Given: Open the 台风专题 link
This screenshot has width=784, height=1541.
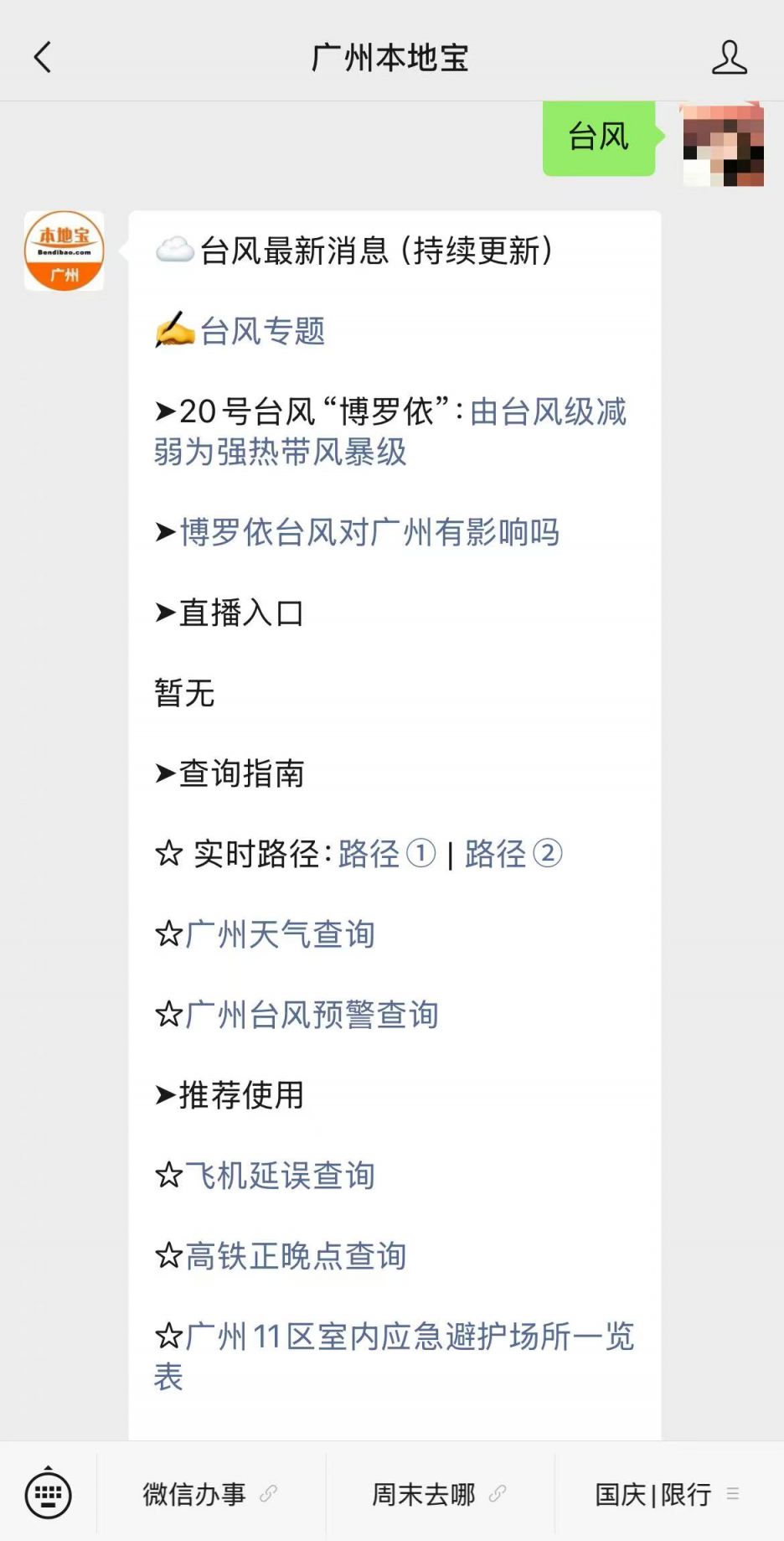Looking at the screenshot, I should (x=262, y=331).
